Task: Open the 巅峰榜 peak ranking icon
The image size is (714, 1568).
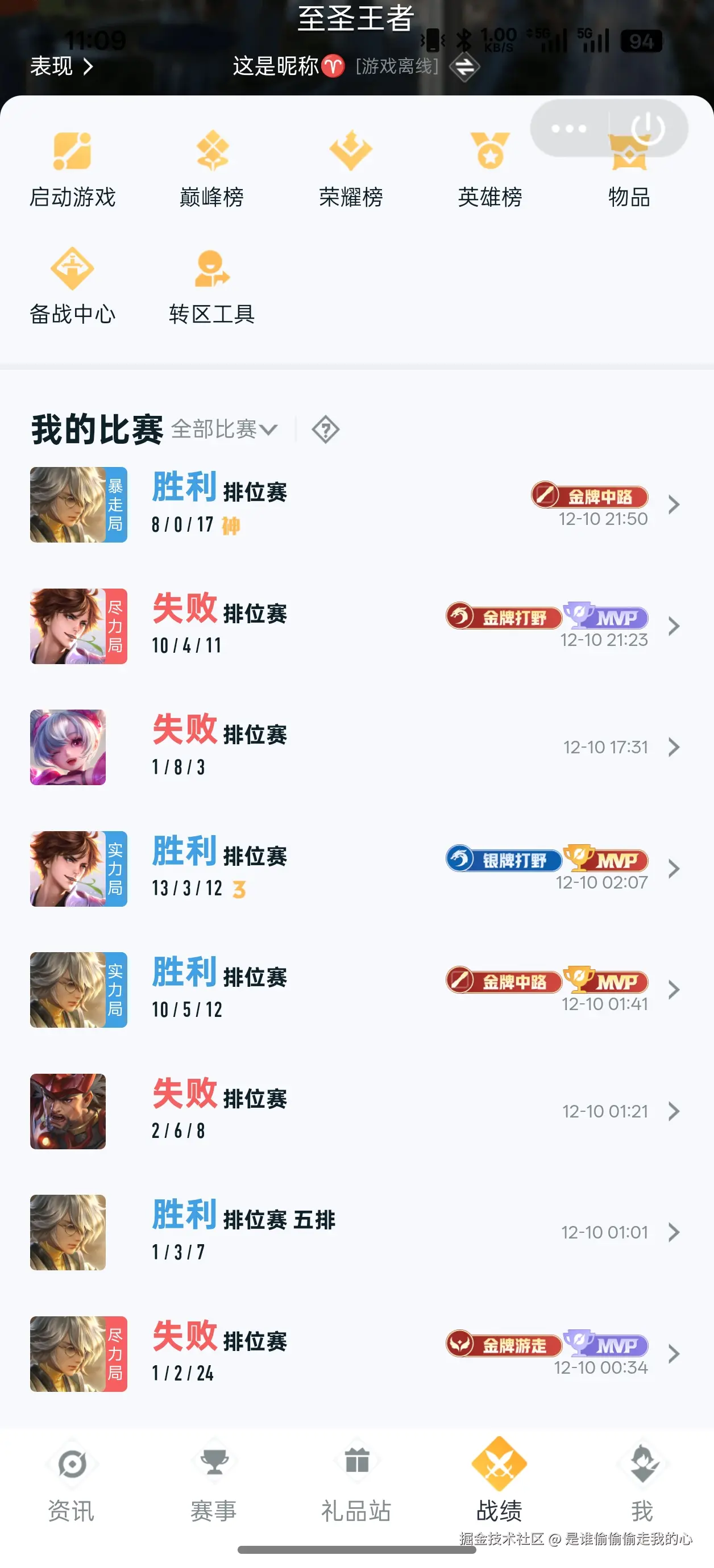Action: coord(211,165)
